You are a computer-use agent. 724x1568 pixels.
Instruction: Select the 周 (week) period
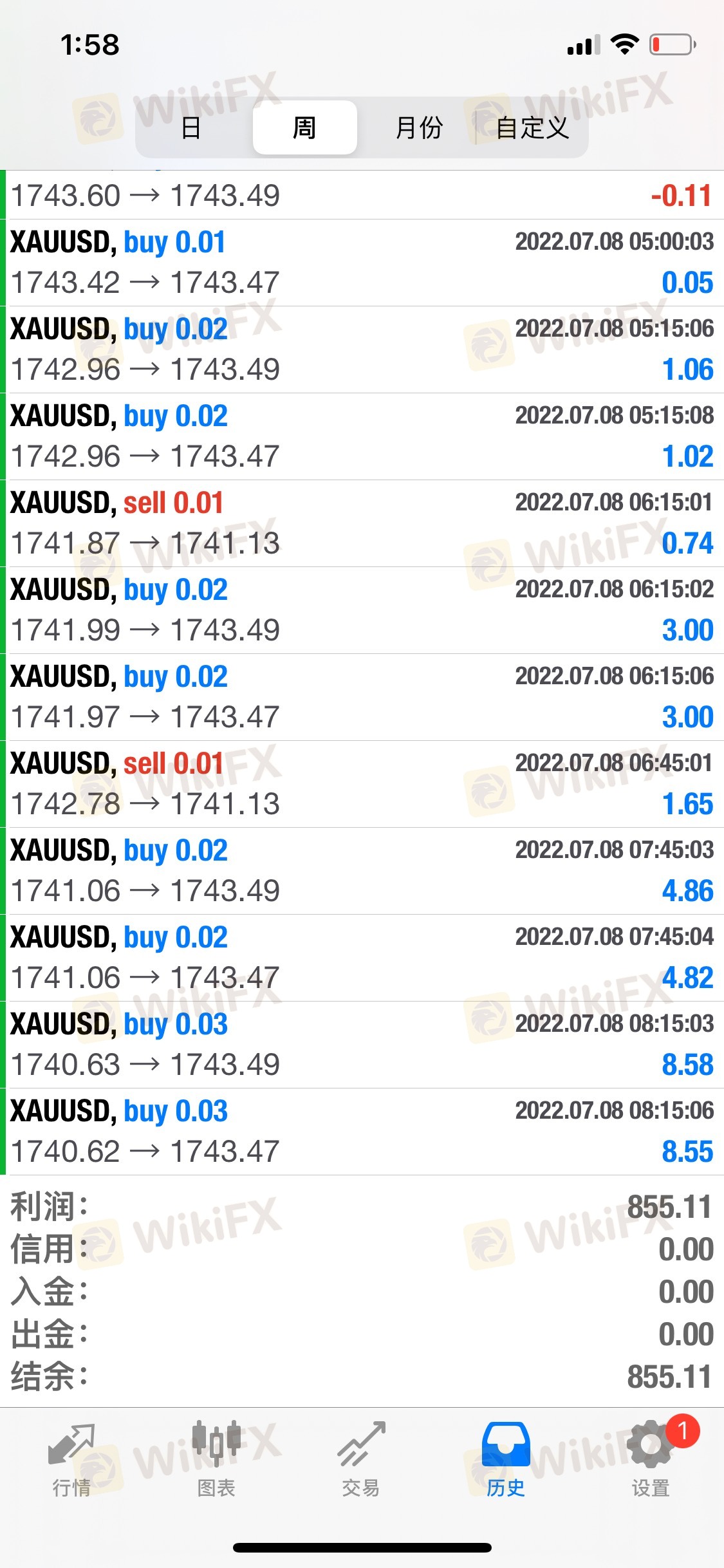(x=304, y=127)
